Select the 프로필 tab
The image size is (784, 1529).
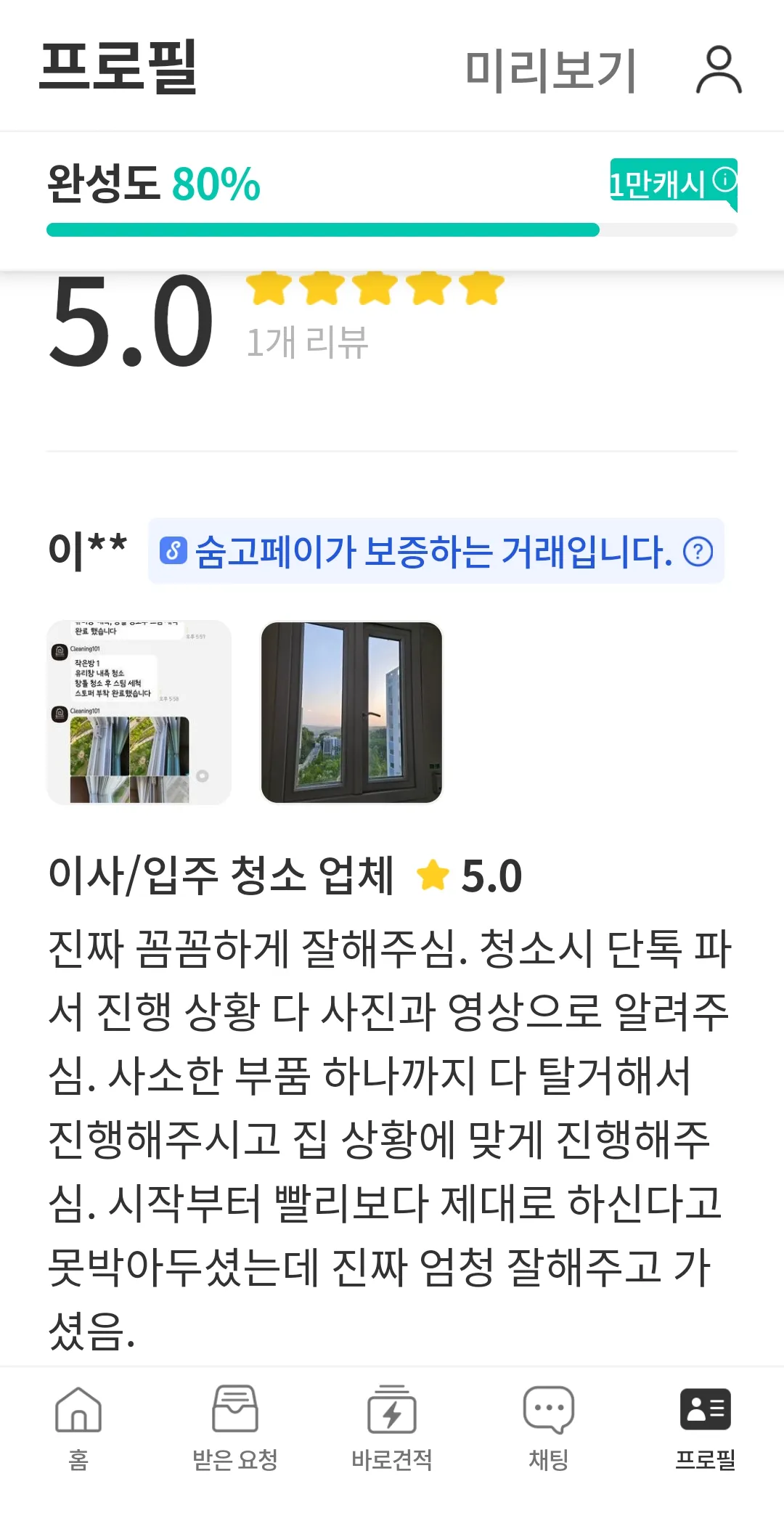pyautogui.click(x=706, y=1427)
